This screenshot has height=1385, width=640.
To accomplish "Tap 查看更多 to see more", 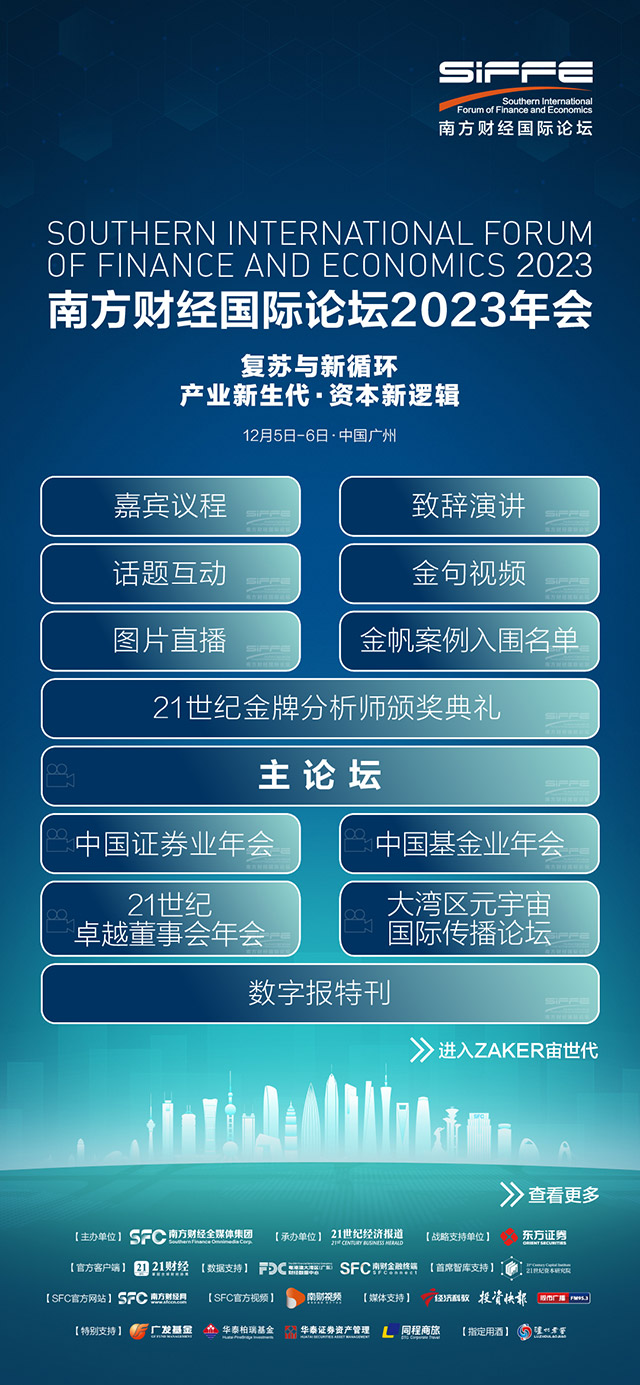I will pos(551,1194).
